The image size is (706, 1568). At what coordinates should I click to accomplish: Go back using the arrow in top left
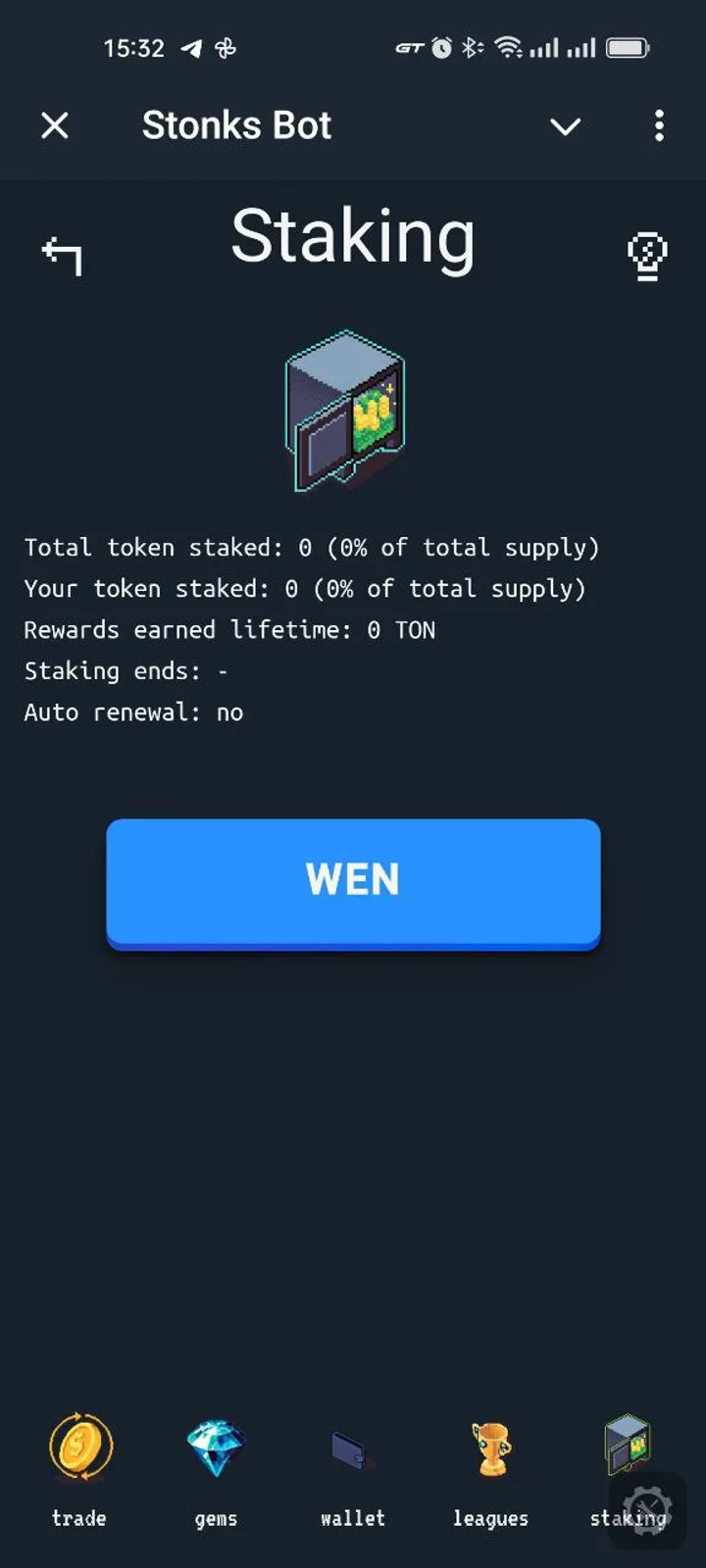pos(61,255)
